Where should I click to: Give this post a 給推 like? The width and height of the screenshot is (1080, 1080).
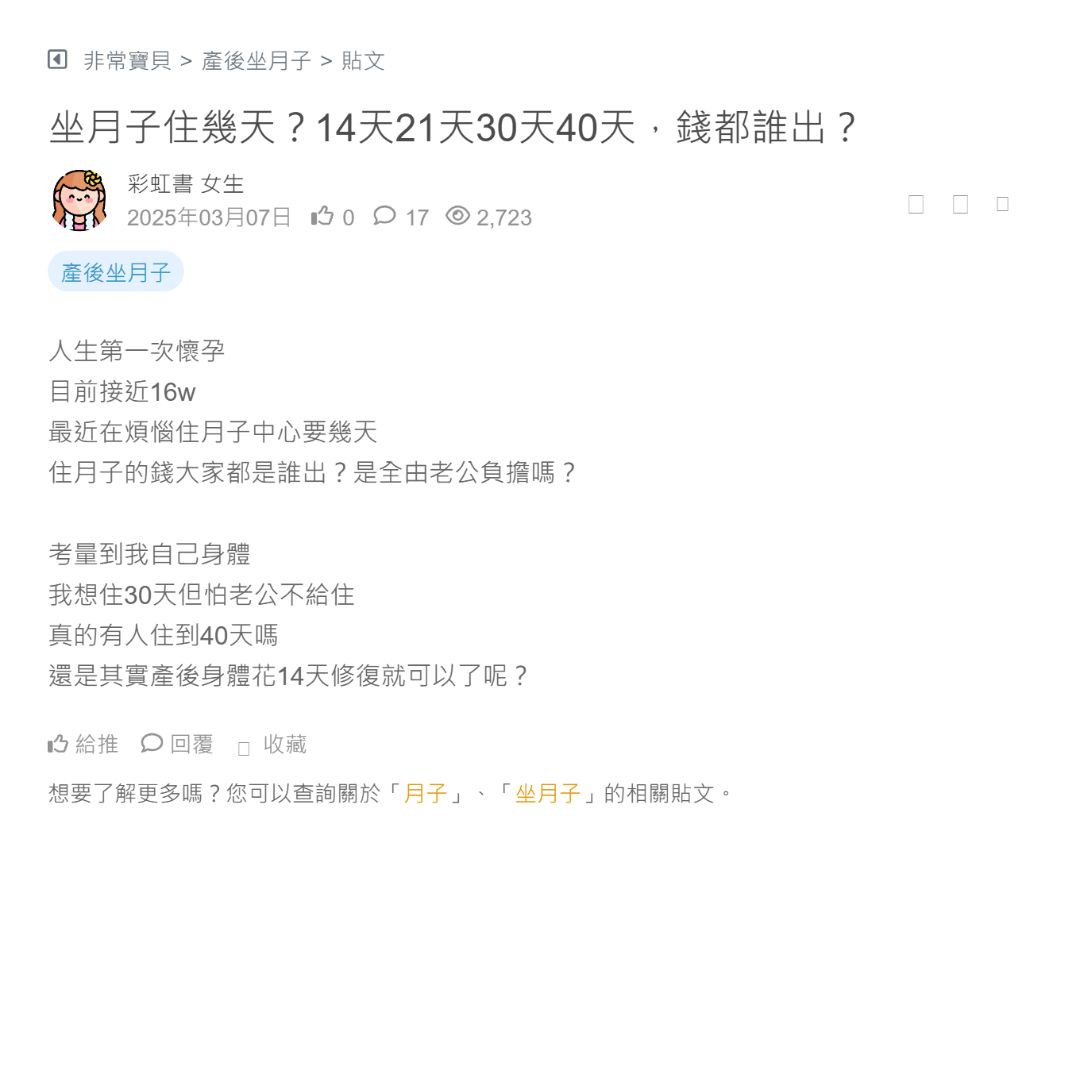click(83, 744)
